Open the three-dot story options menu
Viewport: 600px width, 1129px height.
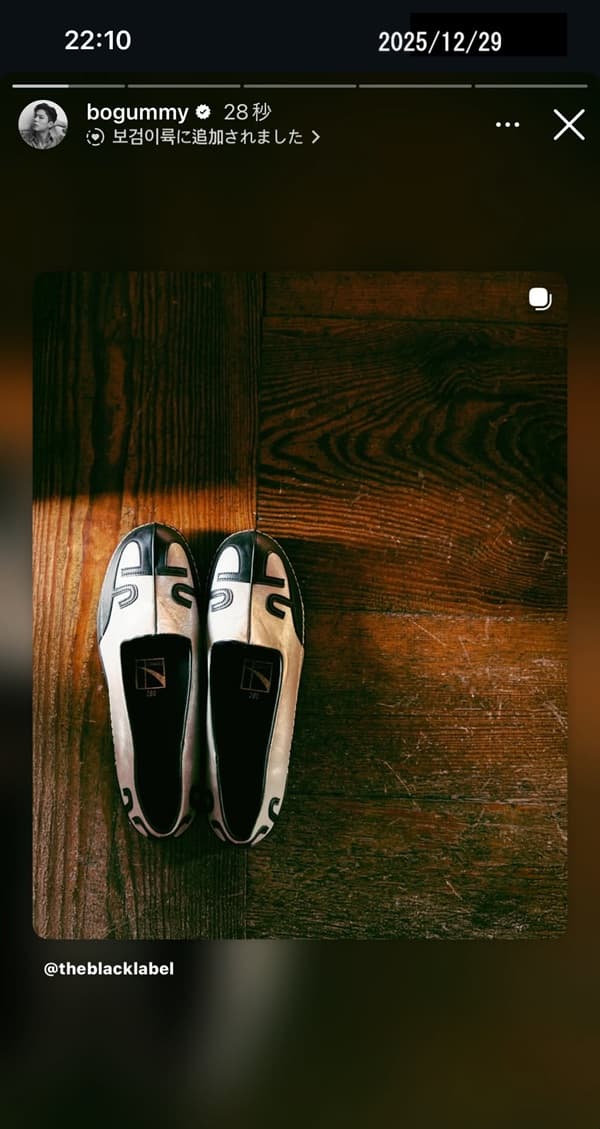508,125
